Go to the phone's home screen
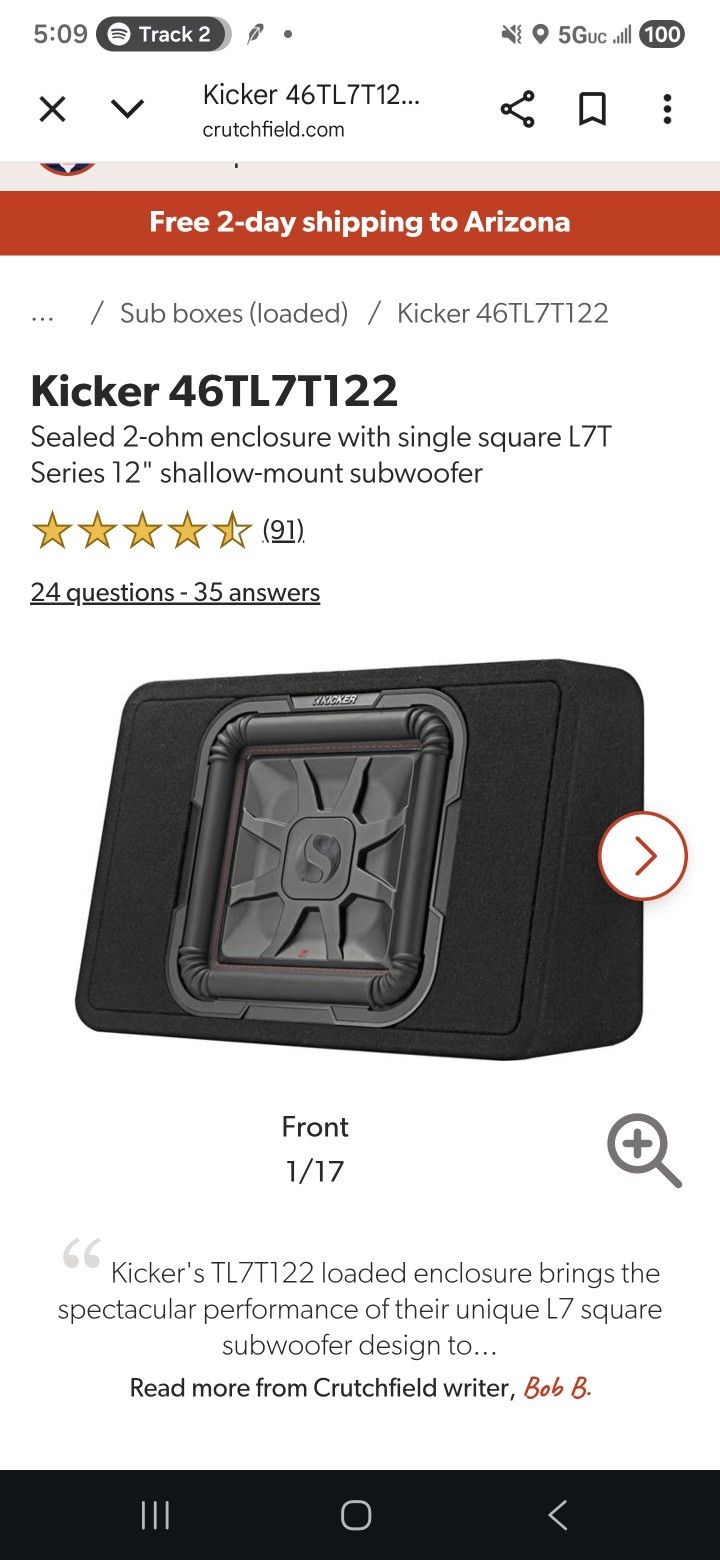 coord(356,1515)
